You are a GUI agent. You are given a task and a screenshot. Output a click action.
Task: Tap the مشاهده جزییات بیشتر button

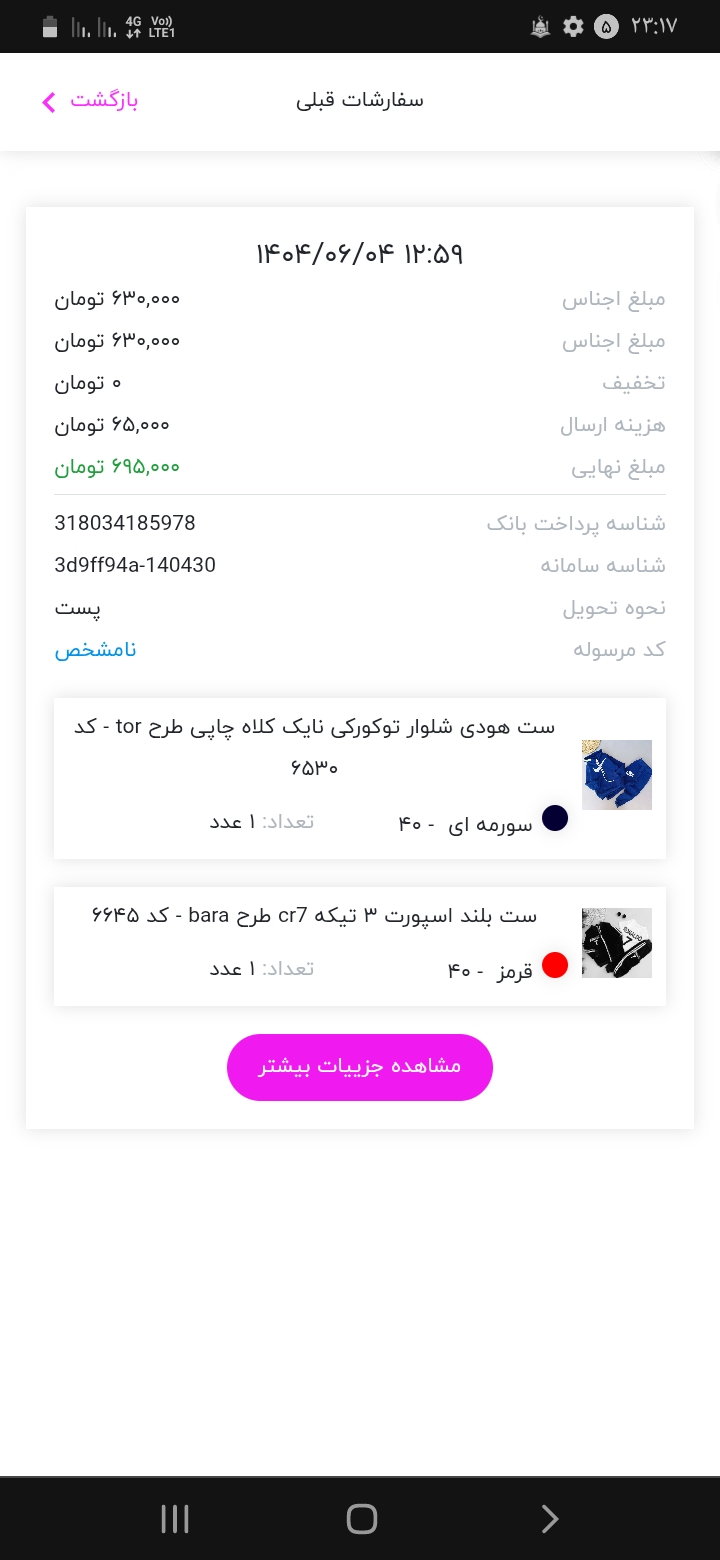(x=360, y=1067)
